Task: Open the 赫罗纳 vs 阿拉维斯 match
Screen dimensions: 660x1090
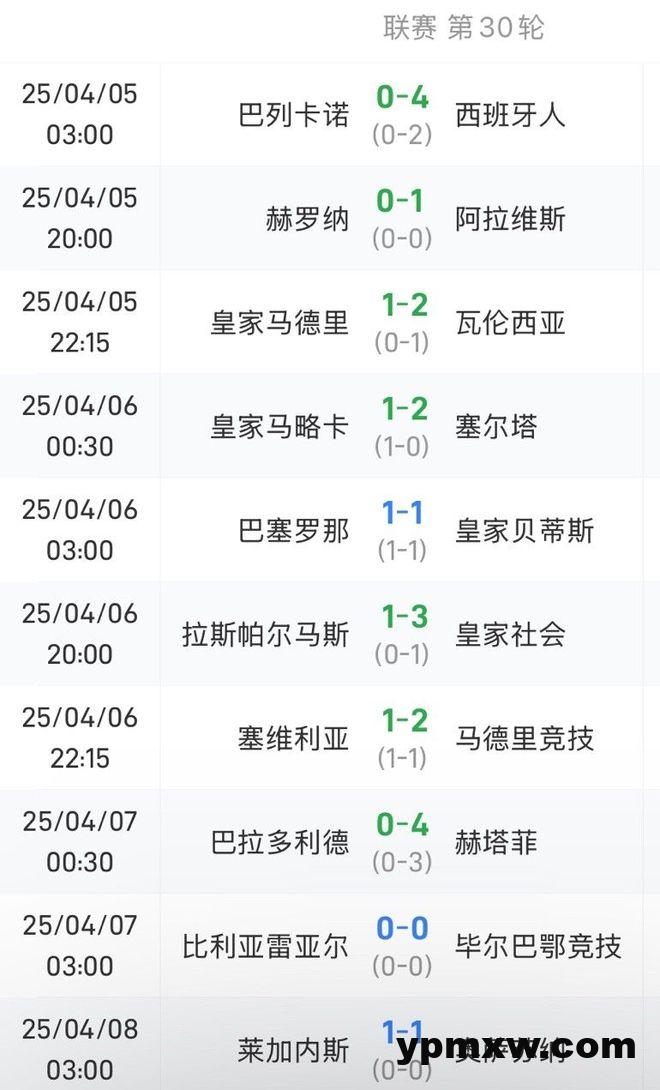Action: [330, 218]
